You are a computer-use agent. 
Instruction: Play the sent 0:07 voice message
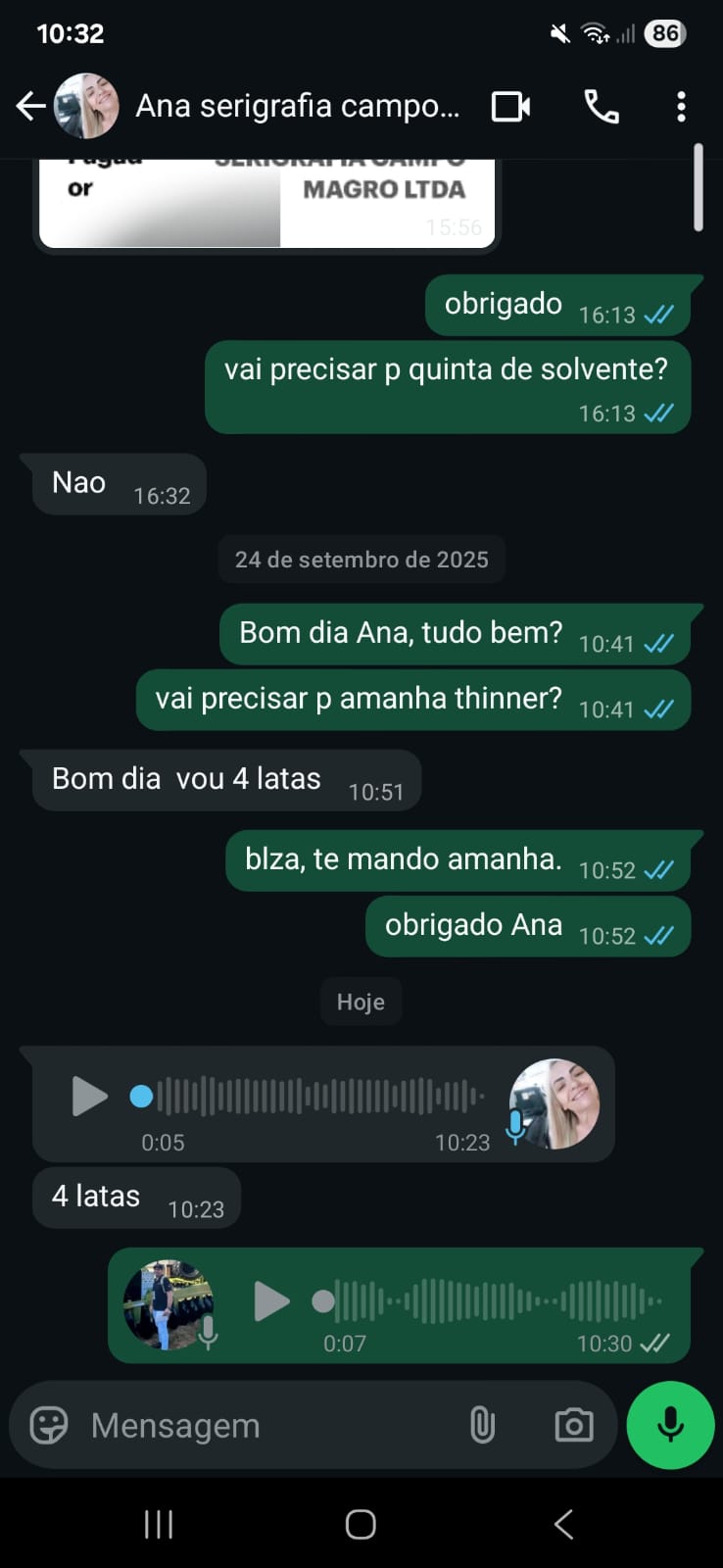[271, 1301]
